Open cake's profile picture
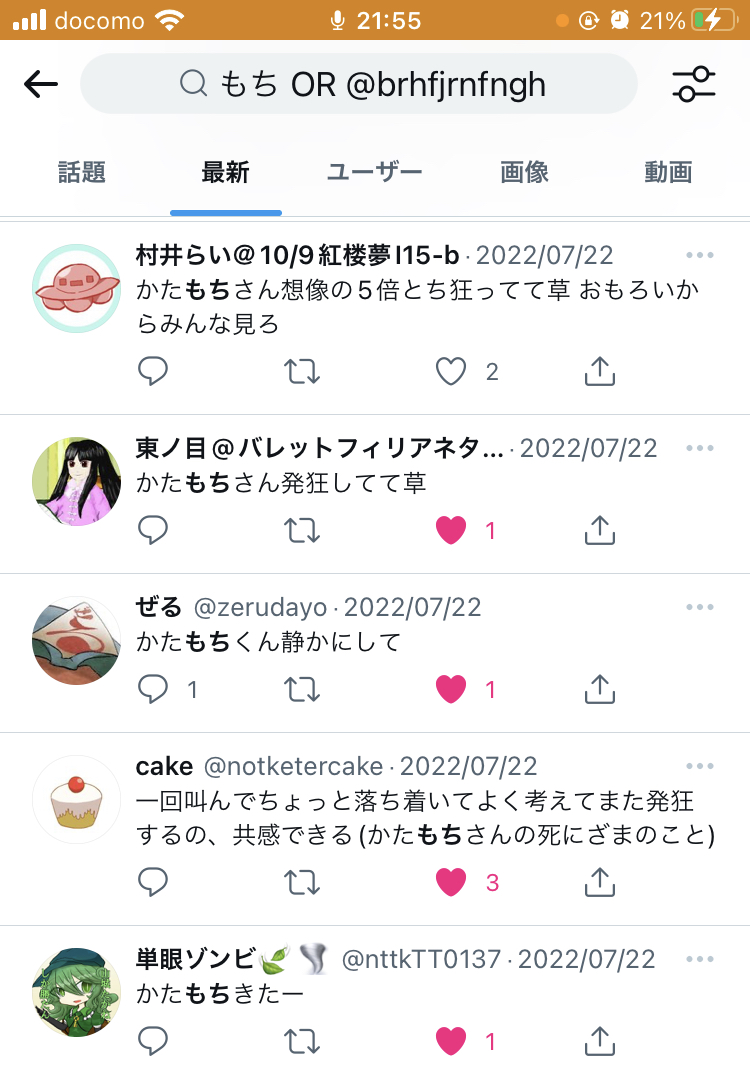 [77, 799]
